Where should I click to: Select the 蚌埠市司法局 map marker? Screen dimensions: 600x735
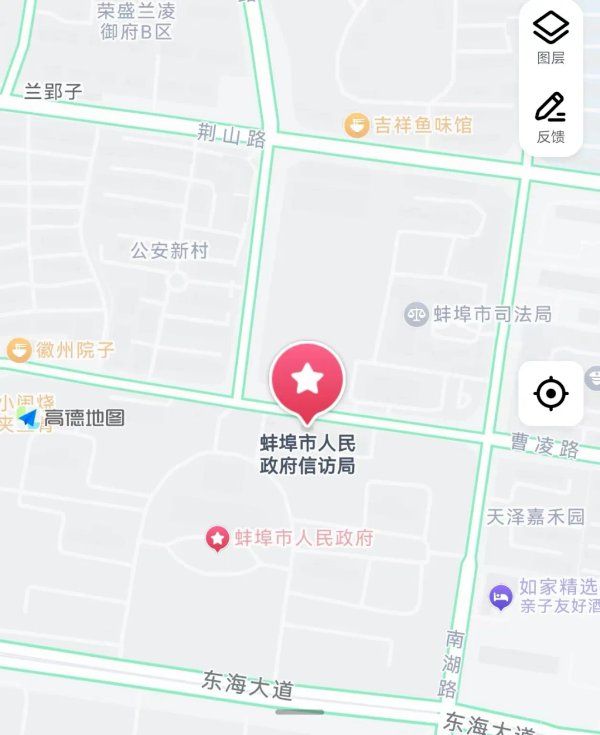tap(415, 314)
